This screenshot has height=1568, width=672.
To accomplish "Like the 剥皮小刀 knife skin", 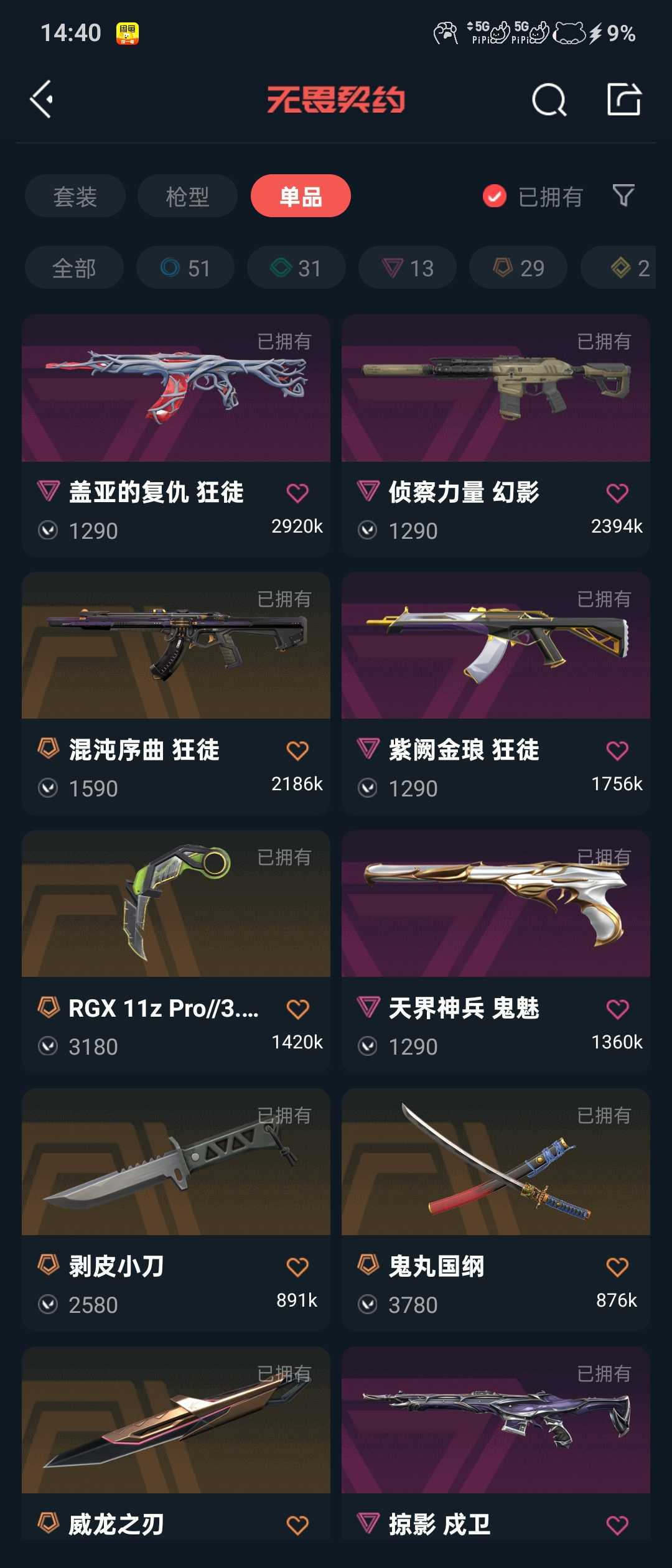I will pos(297,1267).
